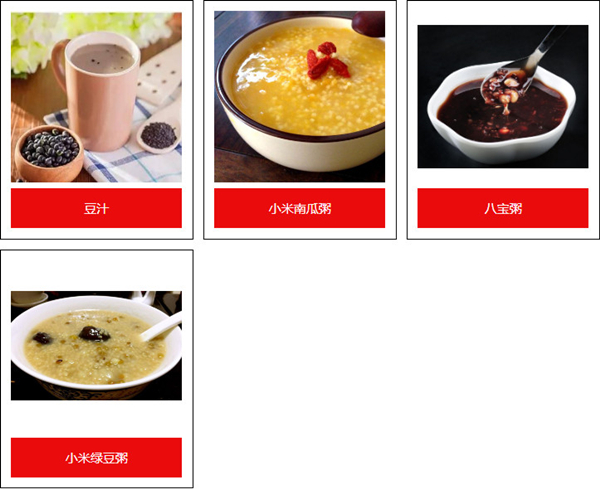View the 小米绿豆粥 bowl photo
Viewport: 600px width, 489px height.
pyautogui.click(x=96, y=345)
